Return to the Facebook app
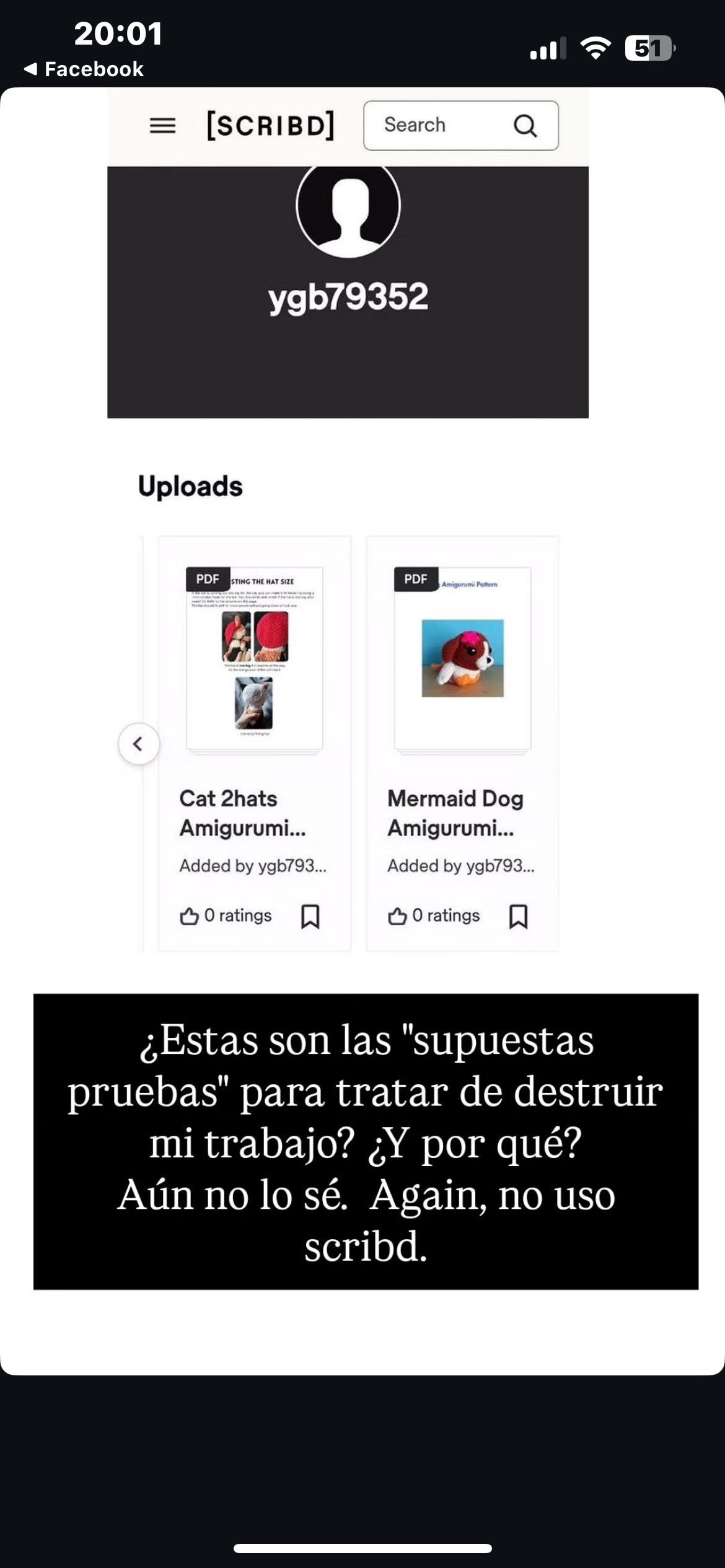Viewport: 725px width, 1568px height. click(84, 69)
